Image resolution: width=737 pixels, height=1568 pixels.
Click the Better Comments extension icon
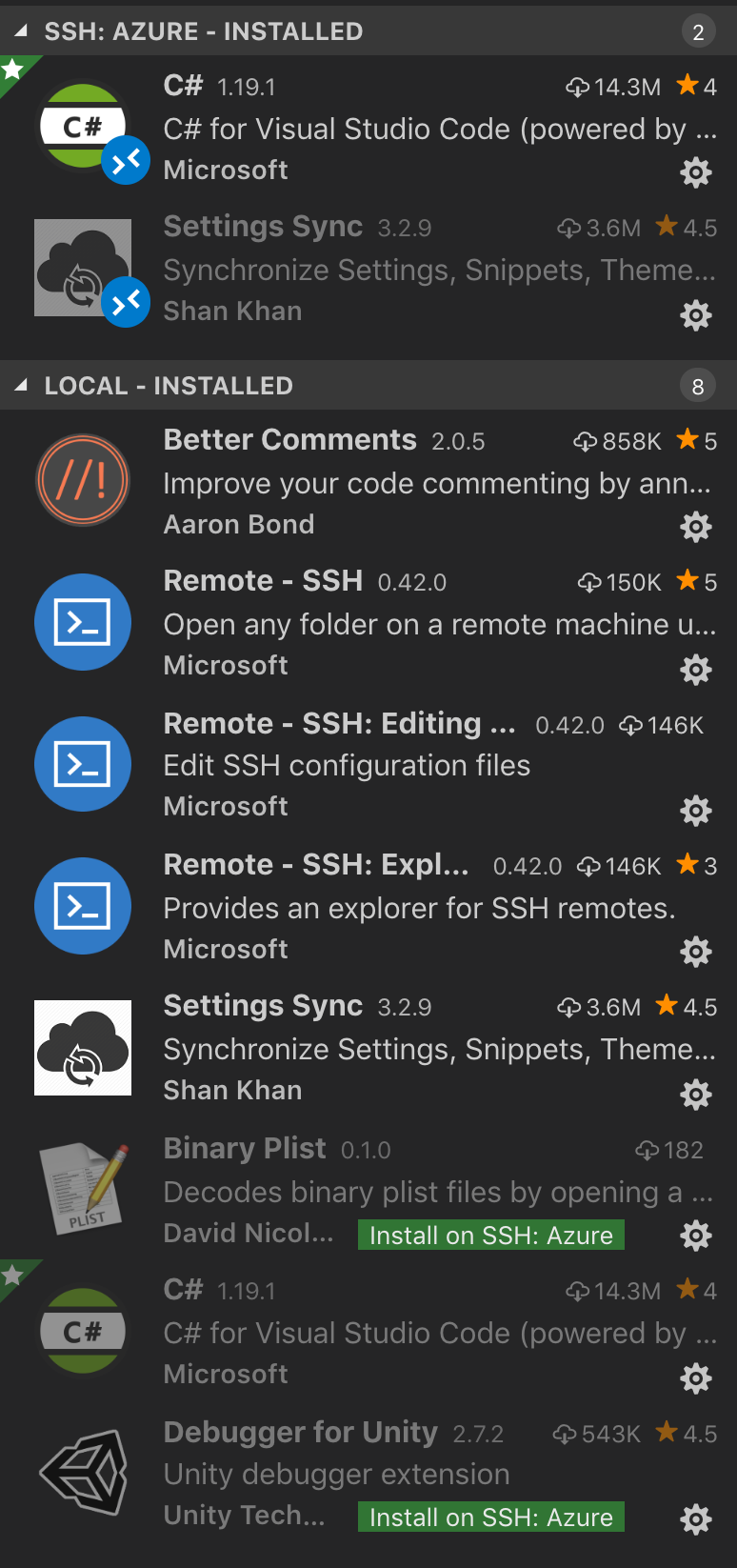coord(83,479)
